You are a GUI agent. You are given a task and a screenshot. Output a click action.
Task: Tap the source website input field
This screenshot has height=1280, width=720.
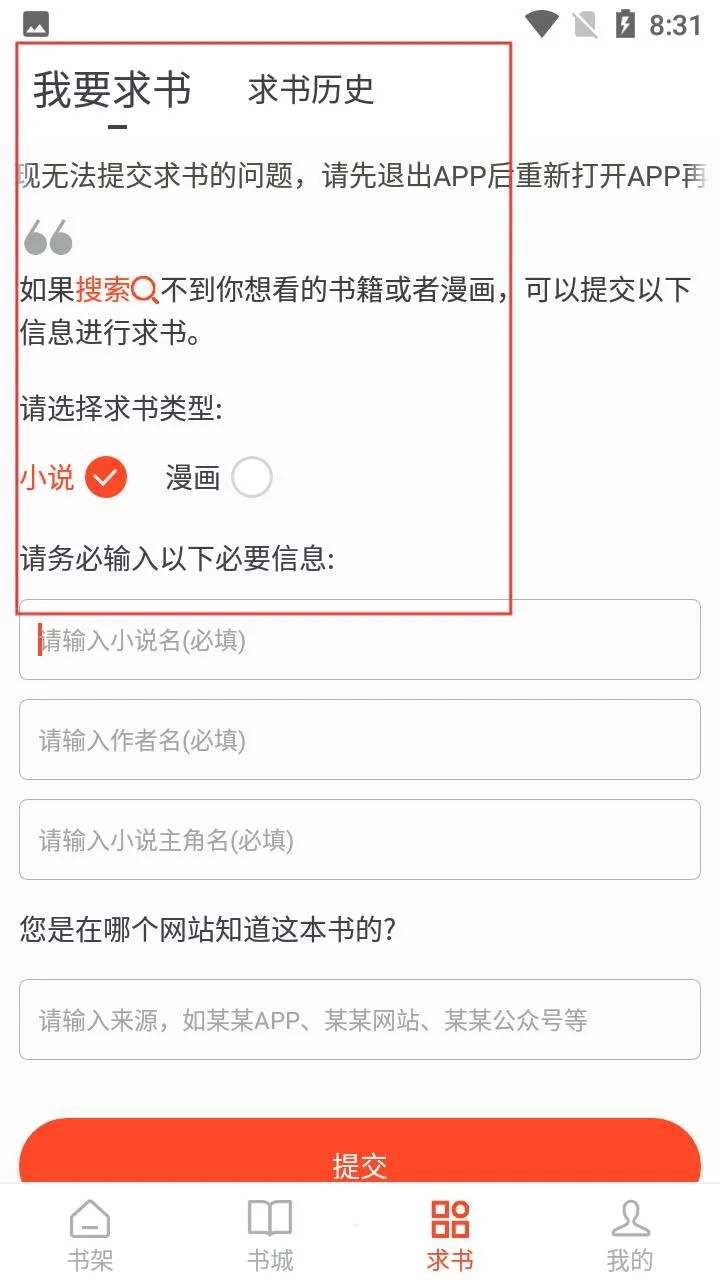(x=360, y=1020)
